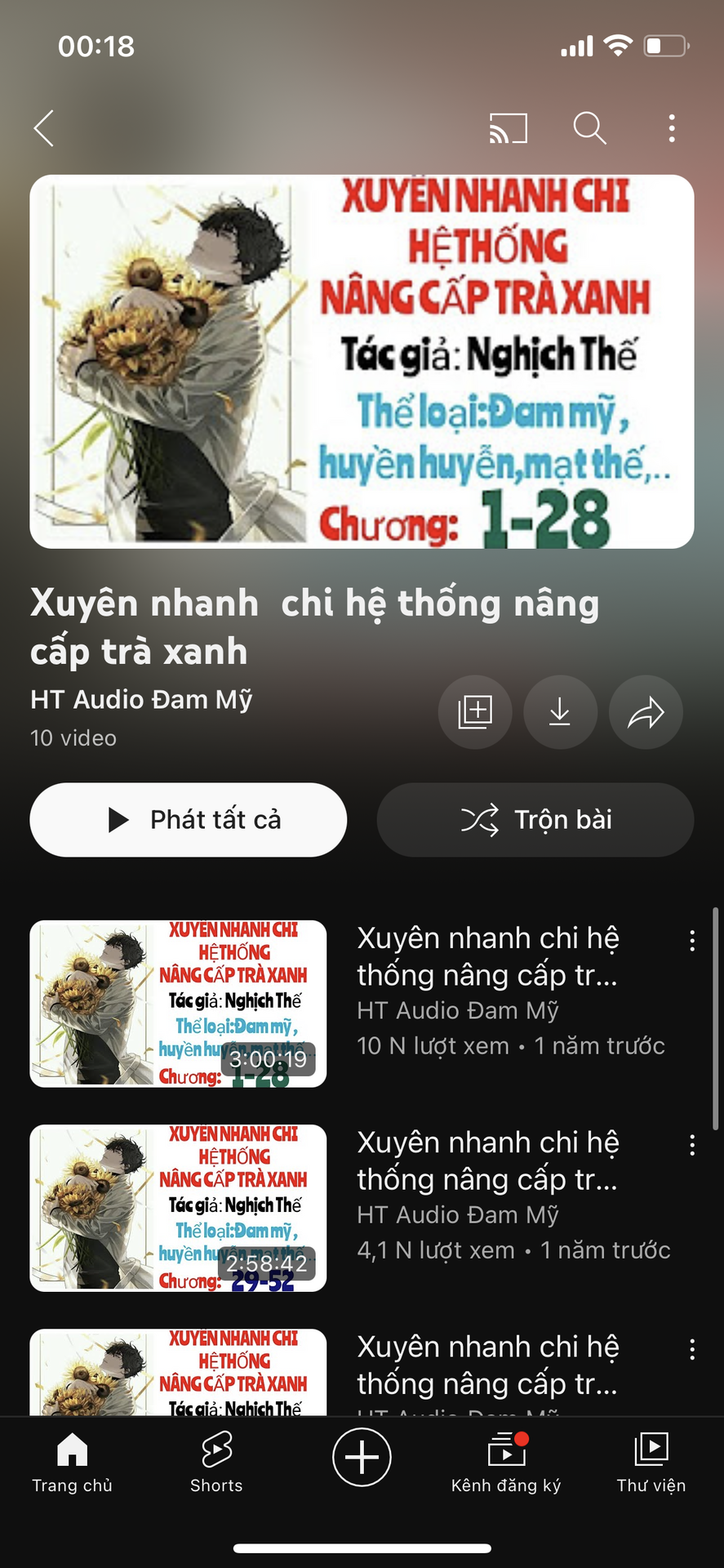Open the large playlist cover thumbnail

(362, 361)
